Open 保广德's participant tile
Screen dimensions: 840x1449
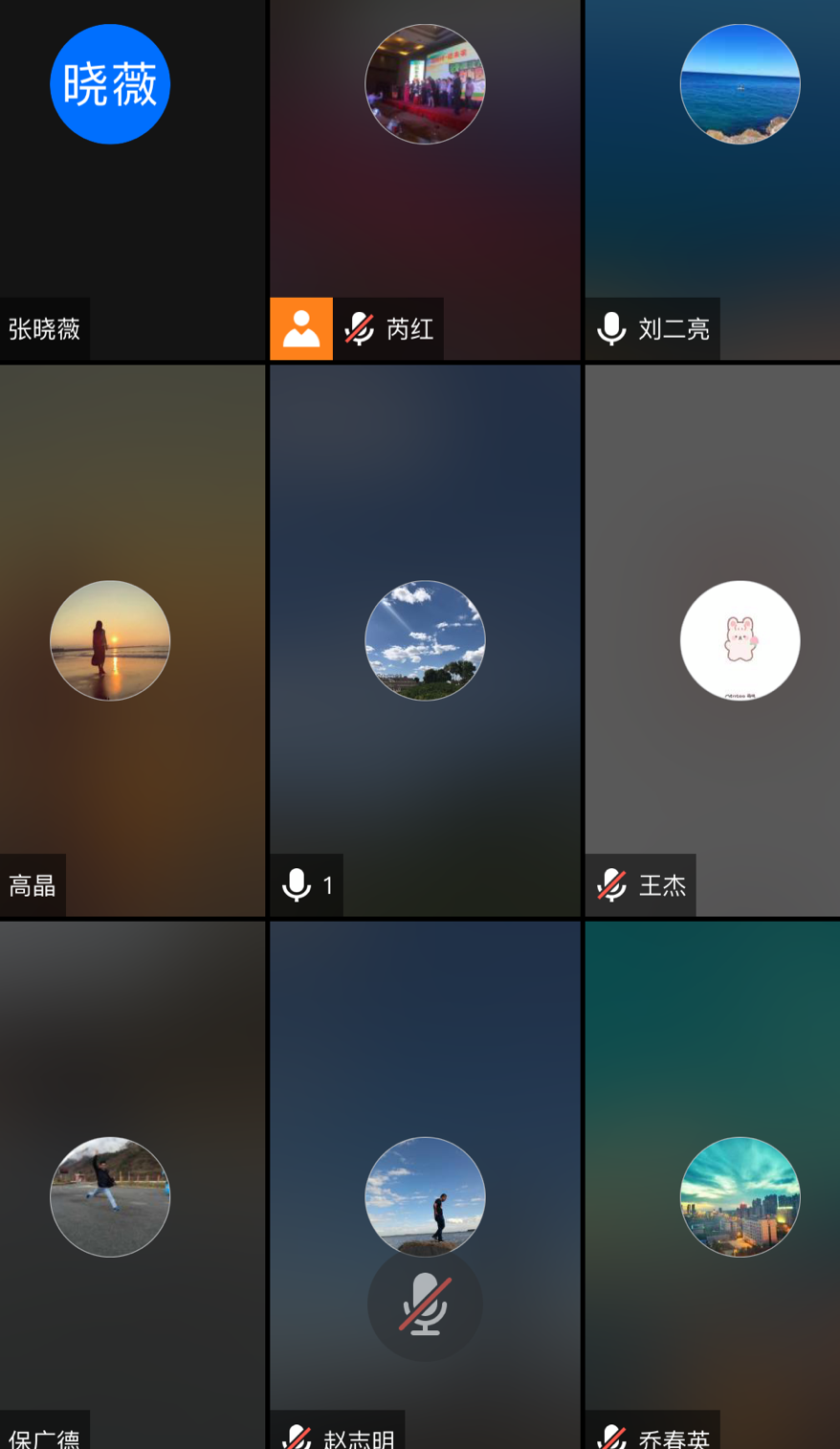tap(132, 1187)
